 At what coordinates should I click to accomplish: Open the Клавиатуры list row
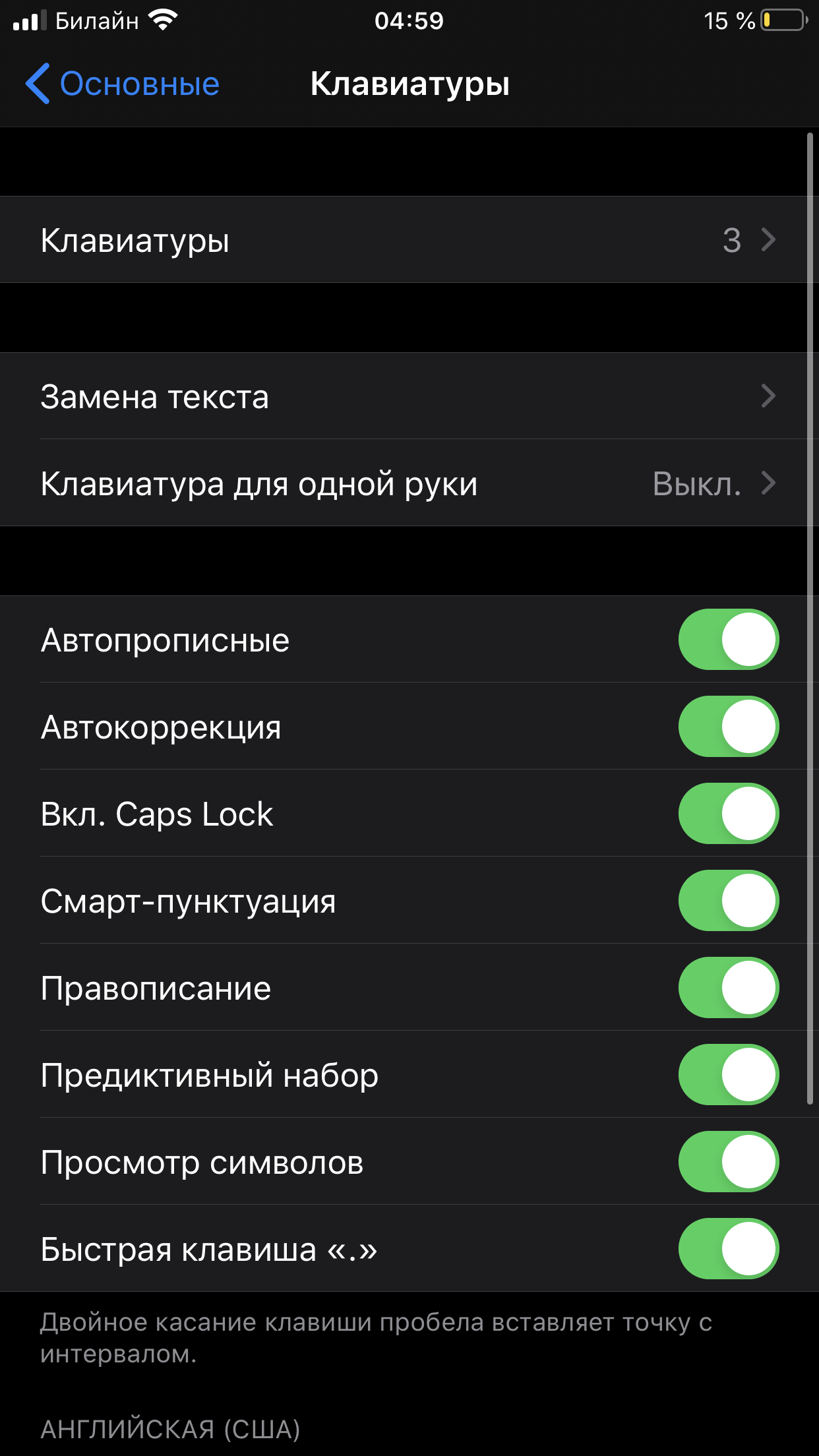pyautogui.click(x=409, y=240)
